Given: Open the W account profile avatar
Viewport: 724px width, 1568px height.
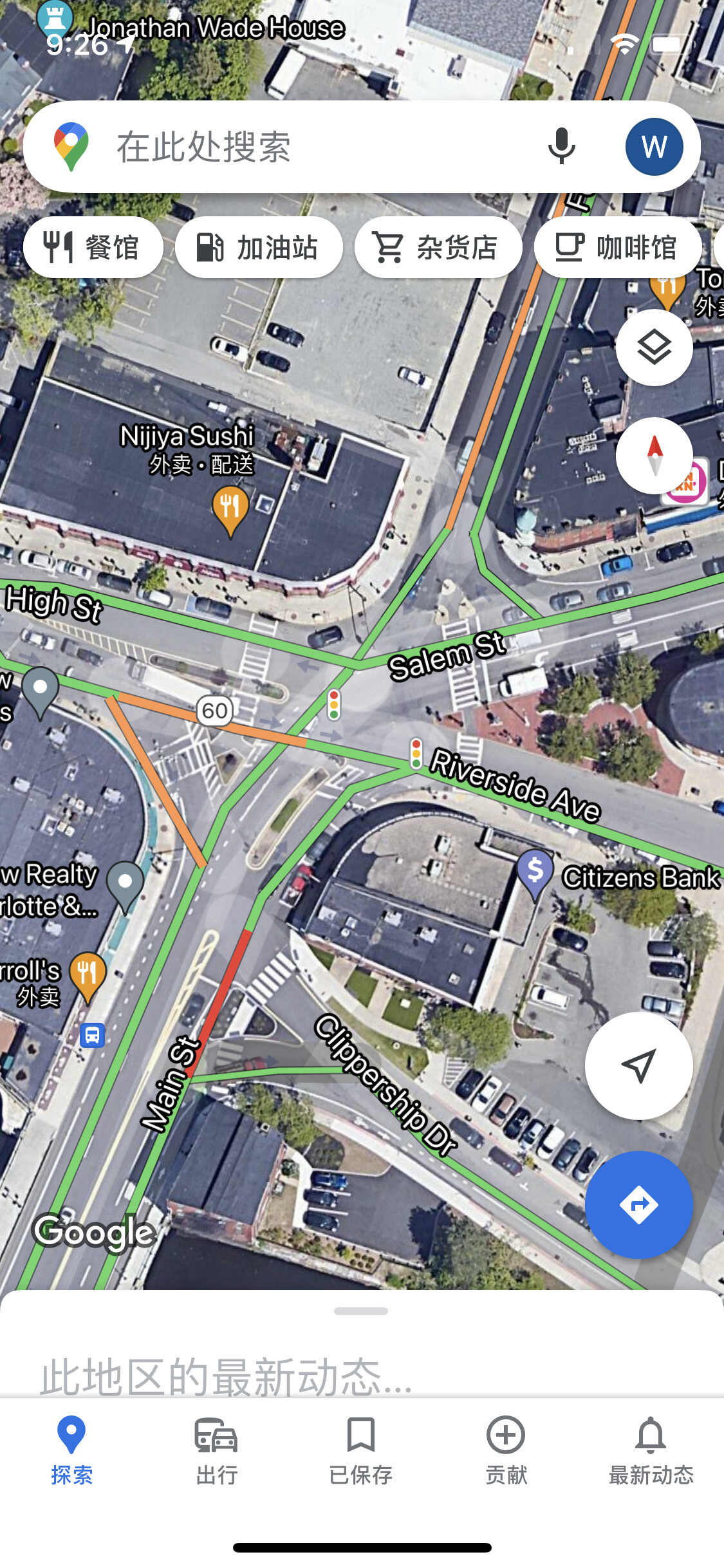Looking at the screenshot, I should (654, 147).
